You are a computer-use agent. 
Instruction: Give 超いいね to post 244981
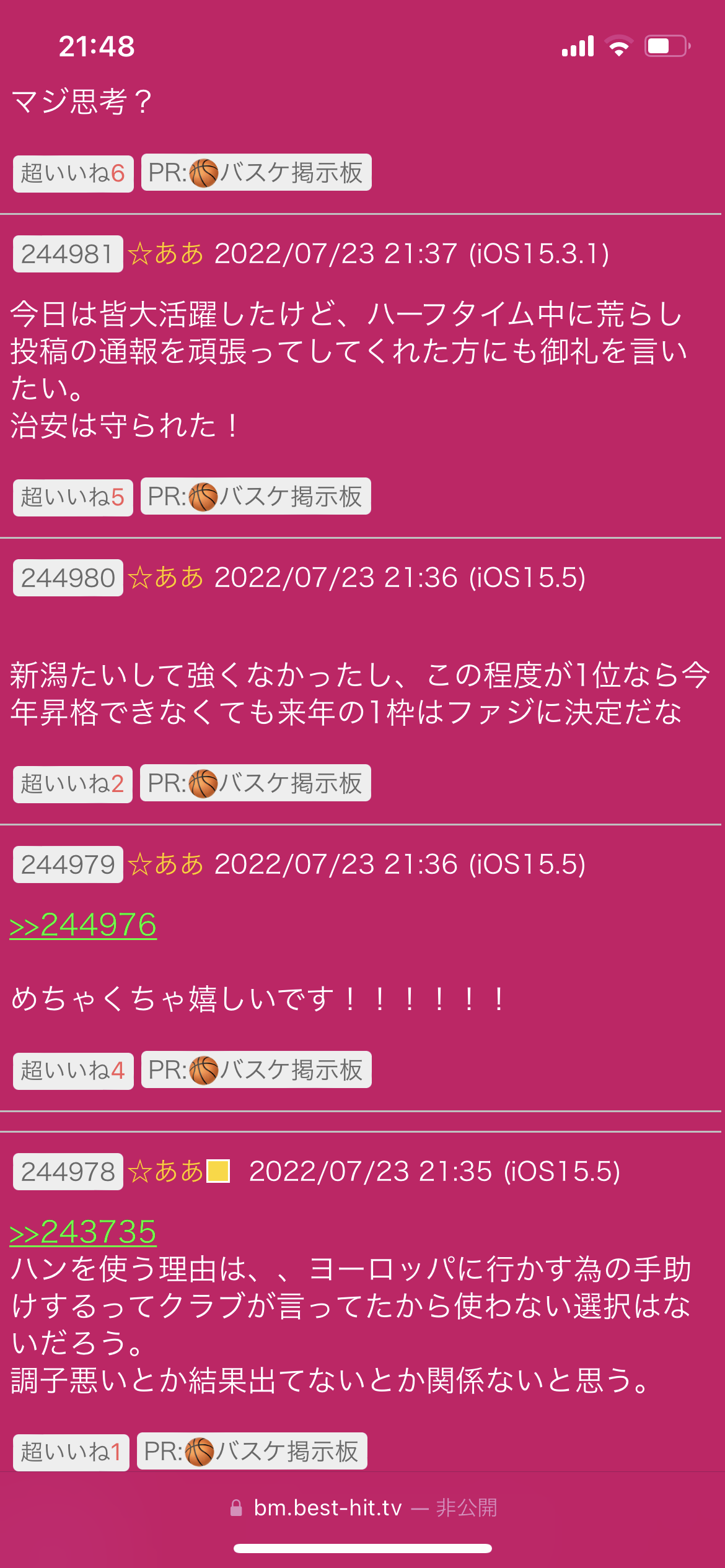[72, 497]
